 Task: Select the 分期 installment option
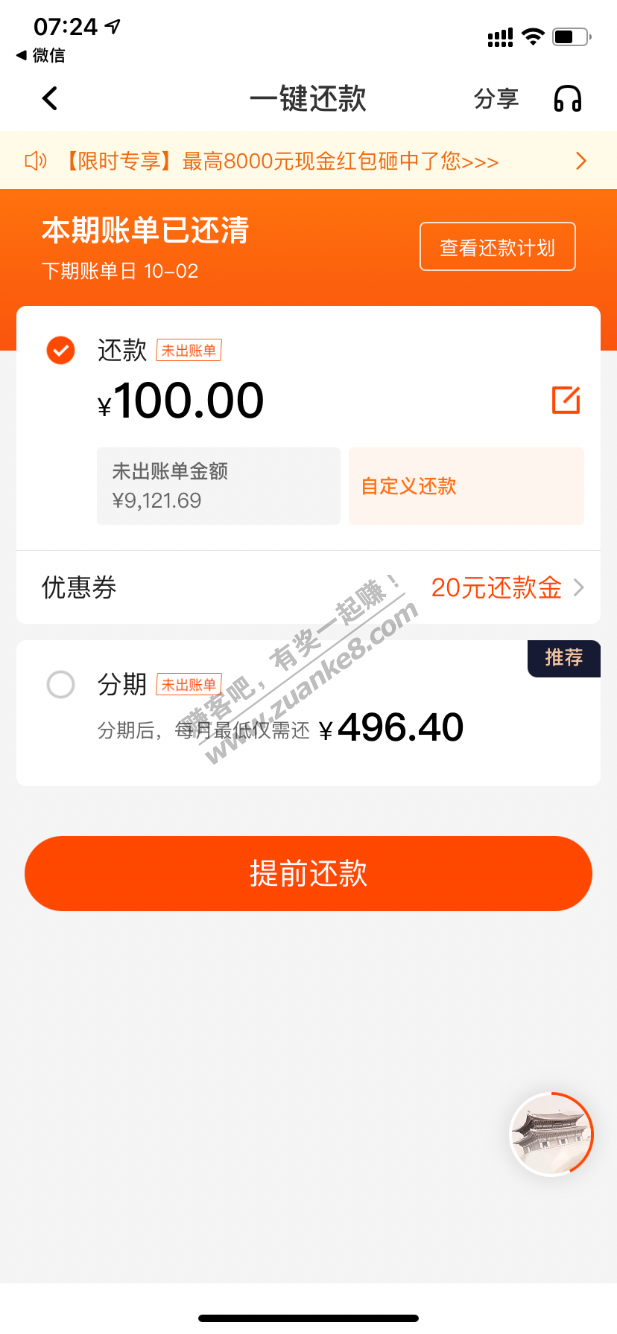pos(61,685)
